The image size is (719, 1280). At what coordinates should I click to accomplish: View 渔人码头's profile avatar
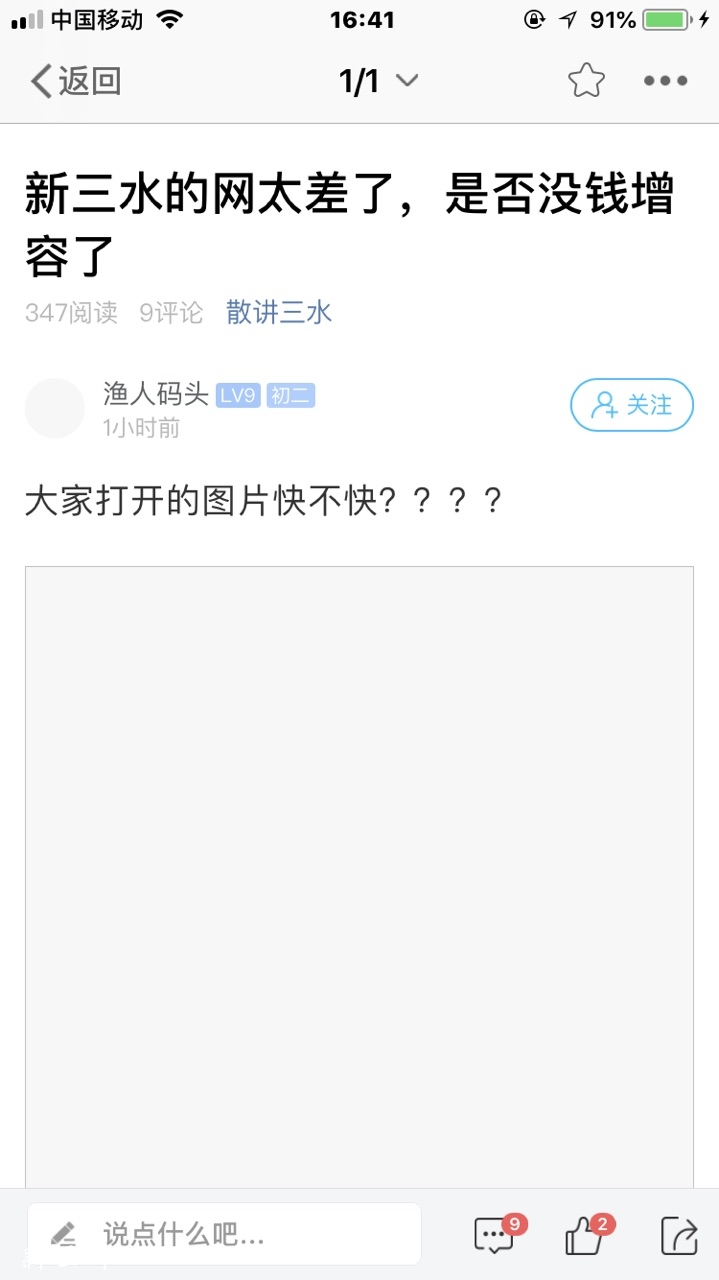(55, 408)
